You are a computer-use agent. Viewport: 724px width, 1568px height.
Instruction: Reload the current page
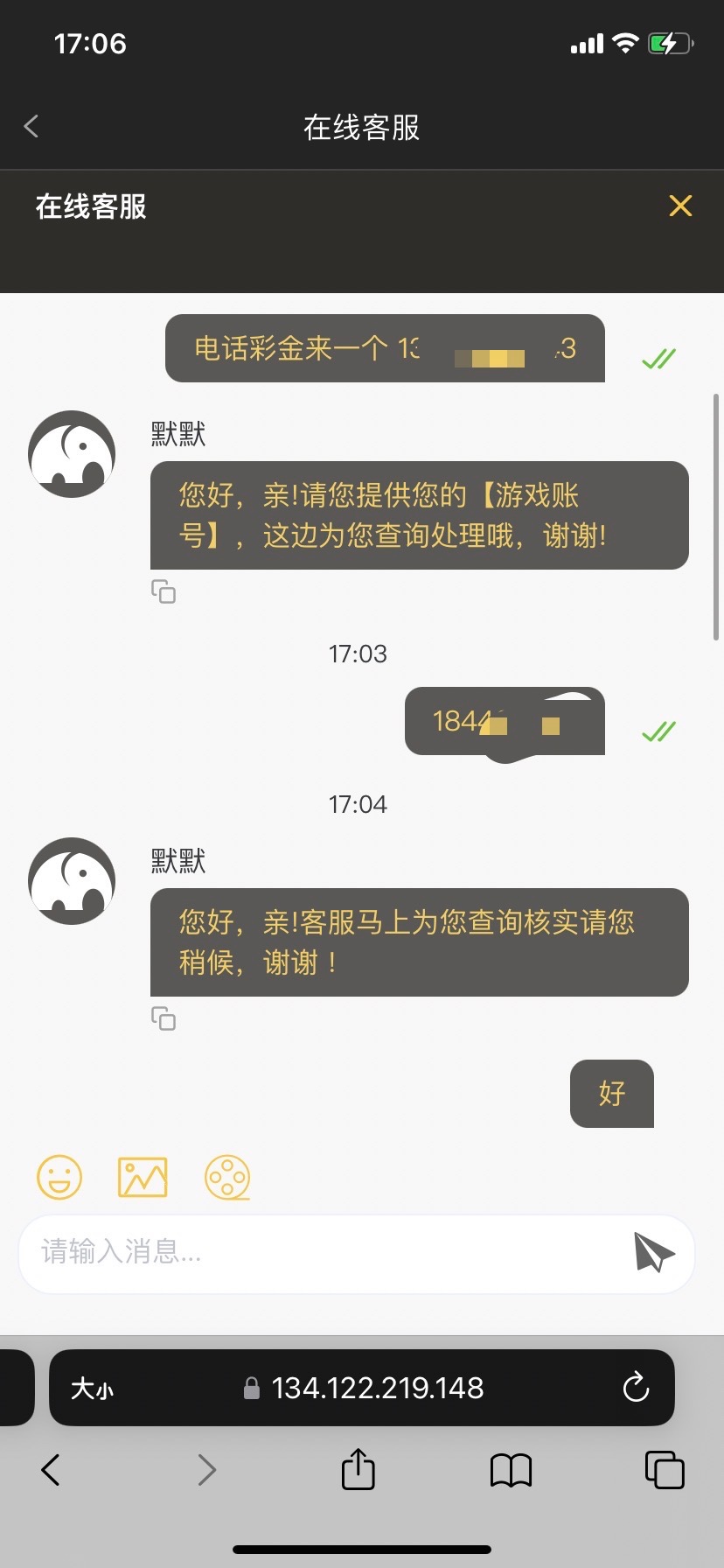[x=636, y=1388]
